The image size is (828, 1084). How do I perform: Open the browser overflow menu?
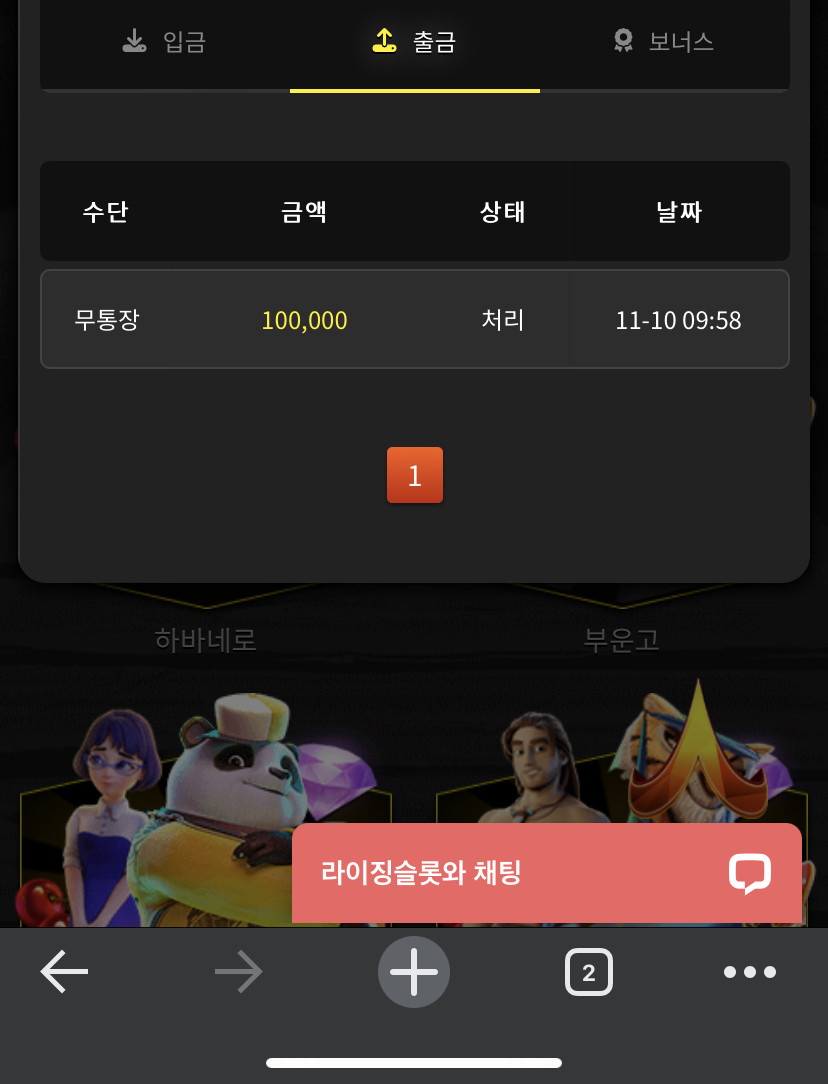coord(749,972)
